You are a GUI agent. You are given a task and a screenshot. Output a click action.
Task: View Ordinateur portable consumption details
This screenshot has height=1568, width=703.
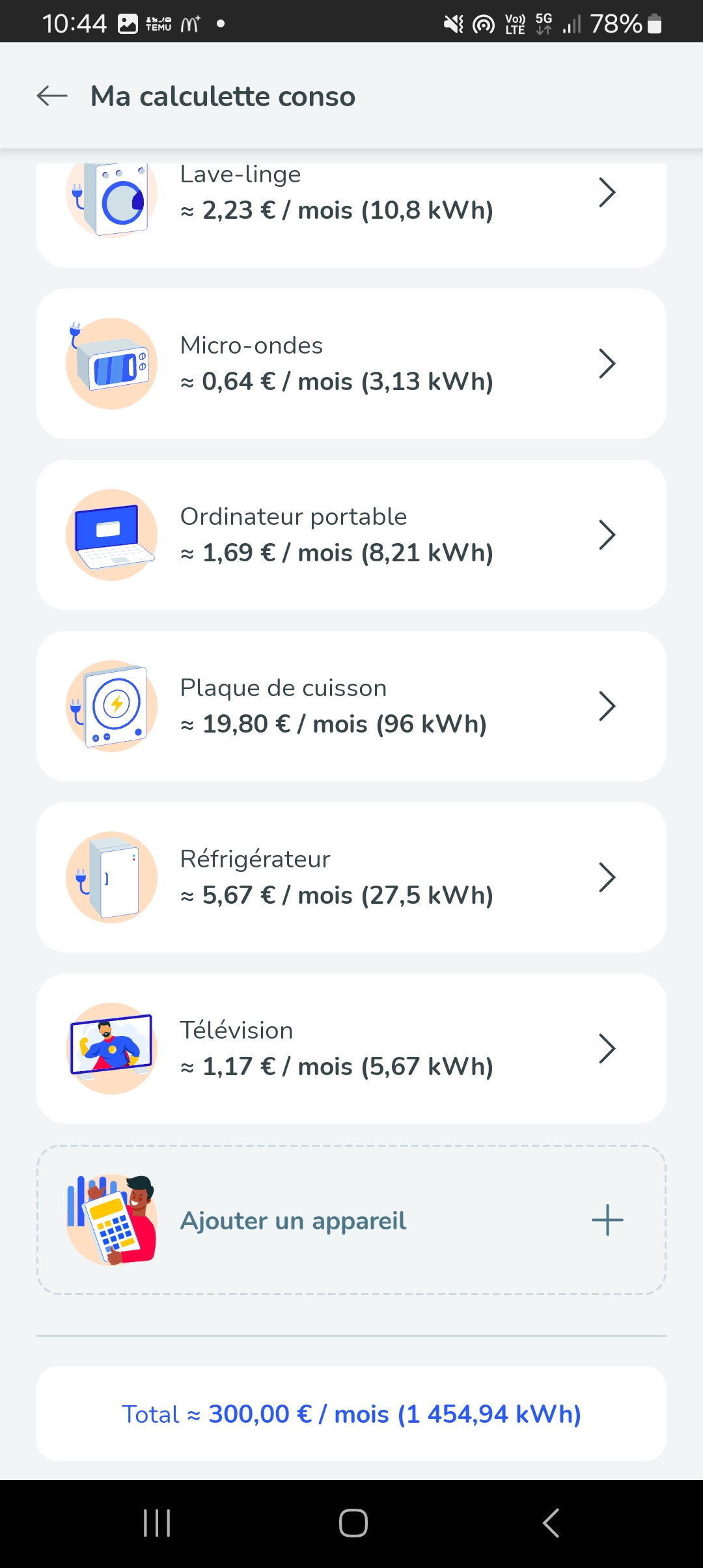(351, 535)
